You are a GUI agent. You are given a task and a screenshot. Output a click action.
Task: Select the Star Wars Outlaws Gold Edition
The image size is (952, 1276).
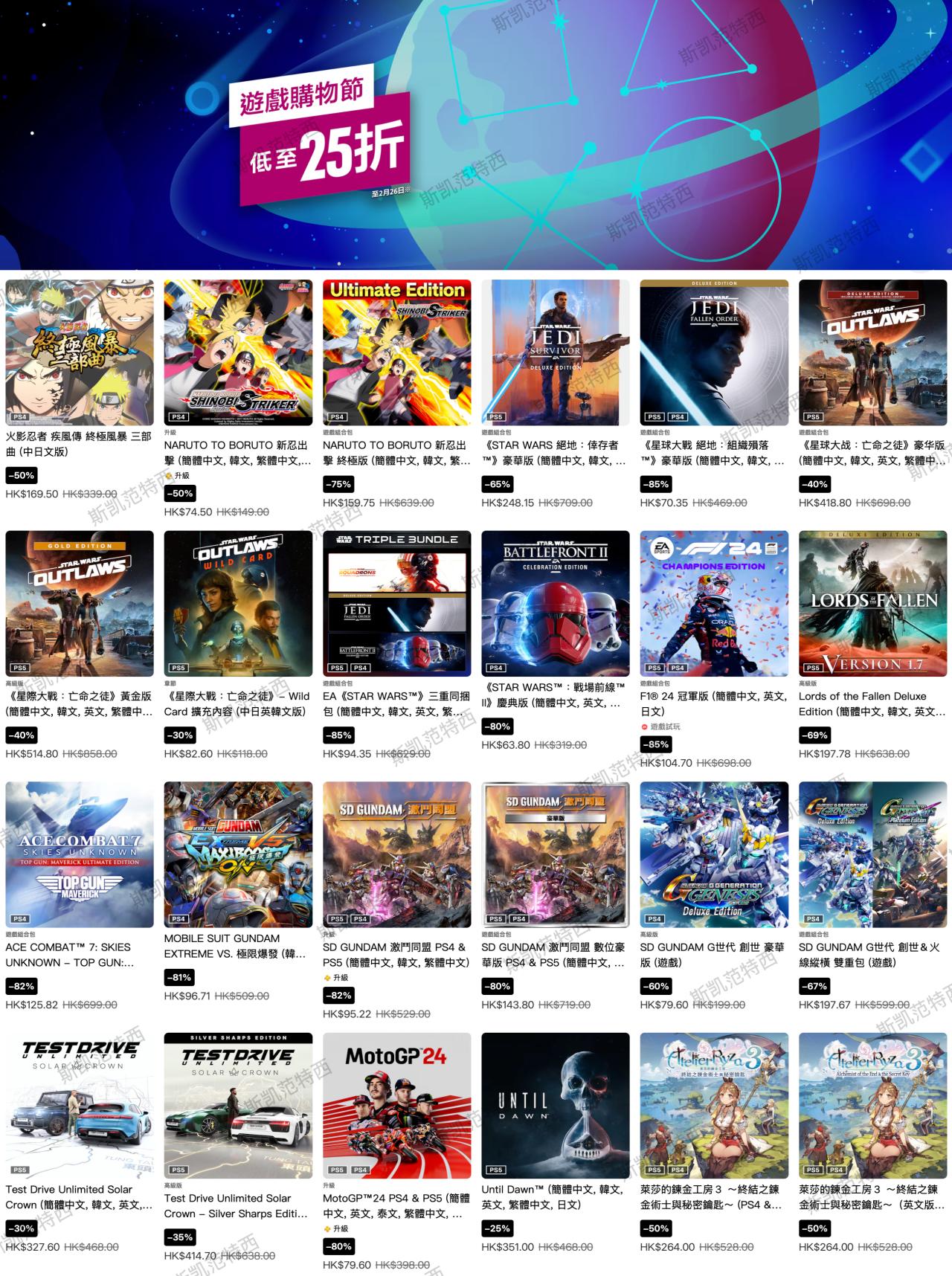80,603
